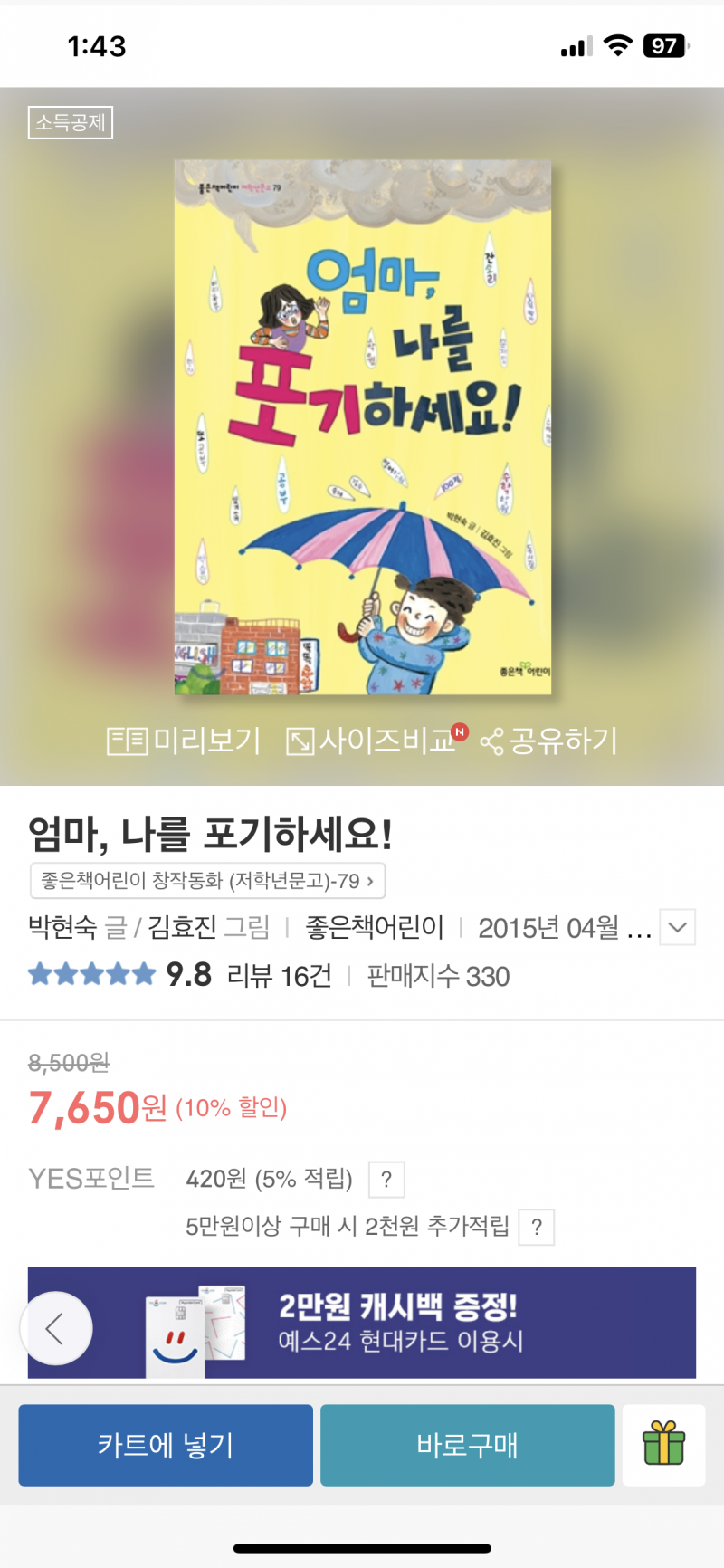Add the book with 카트에 넣기
The image size is (724, 1568).
(166, 1445)
